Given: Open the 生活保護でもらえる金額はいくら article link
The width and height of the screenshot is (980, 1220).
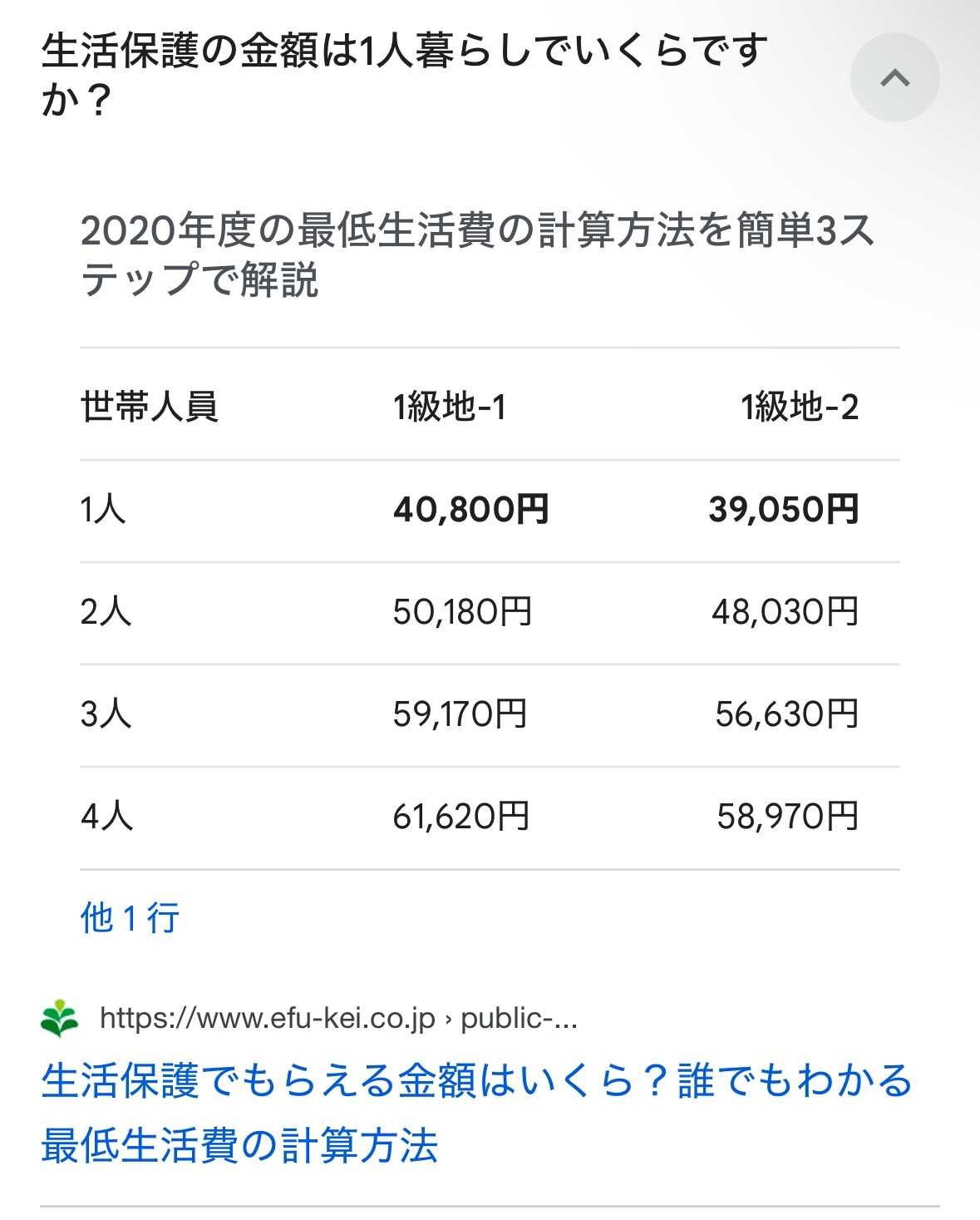Looking at the screenshot, I should [x=476, y=1113].
